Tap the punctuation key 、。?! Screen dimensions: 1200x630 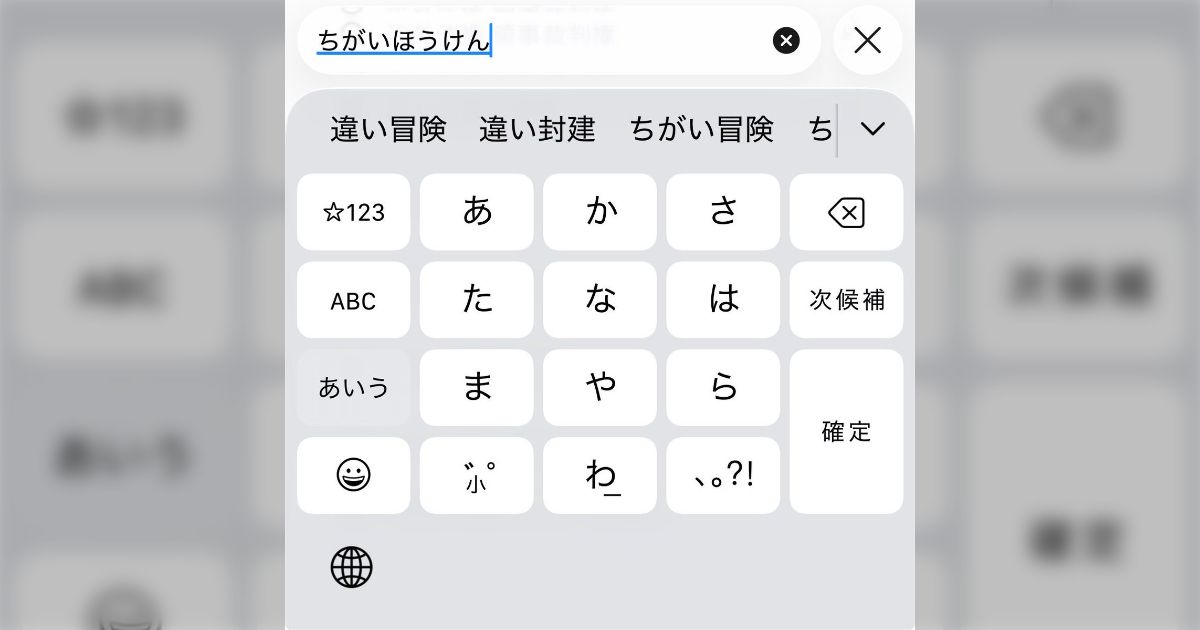(x=723, y=475)
